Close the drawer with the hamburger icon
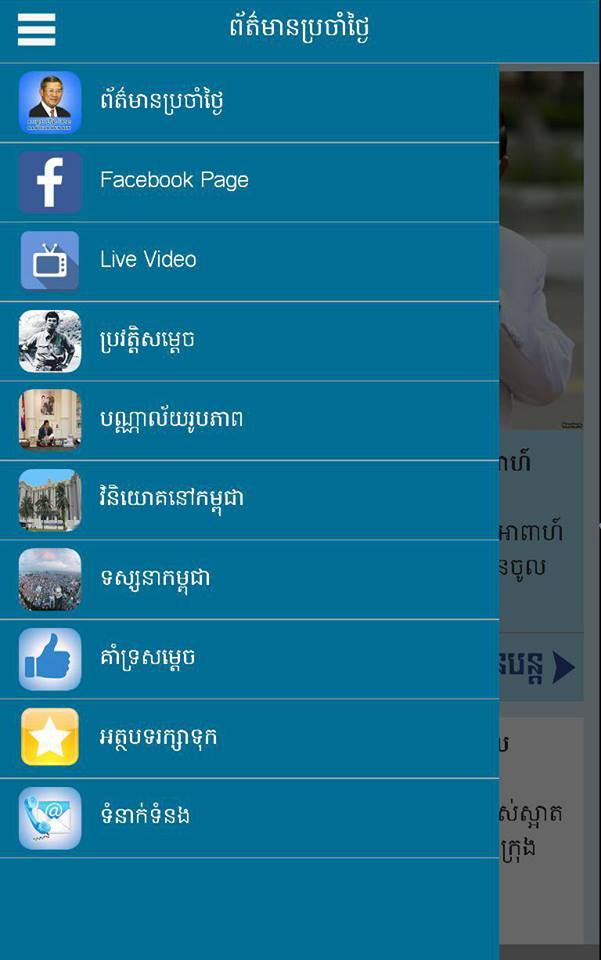The height and width of the screenshot is (960, 601). 36,30
